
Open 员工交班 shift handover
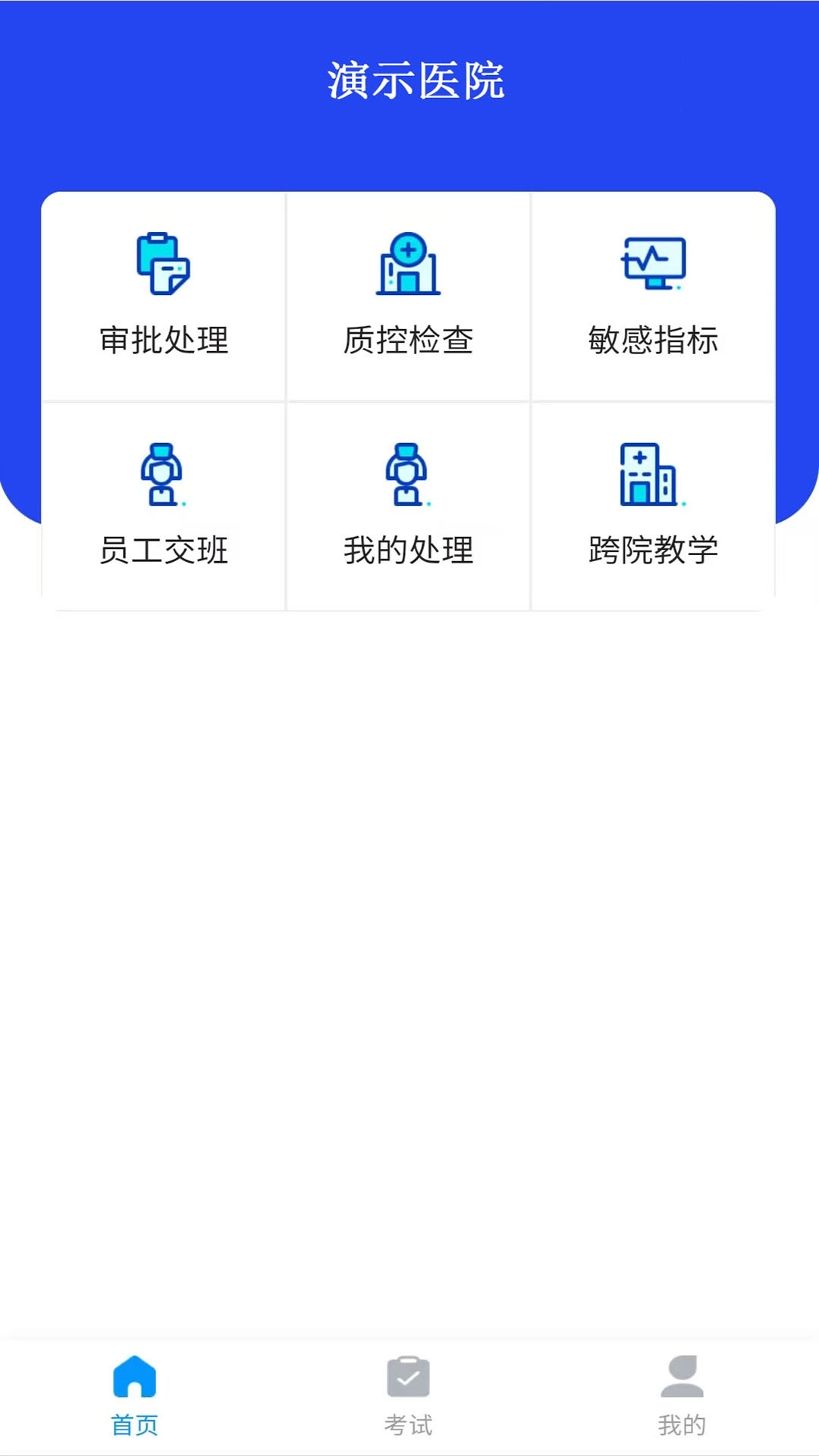pyautogui.click(x=164, y=551)
